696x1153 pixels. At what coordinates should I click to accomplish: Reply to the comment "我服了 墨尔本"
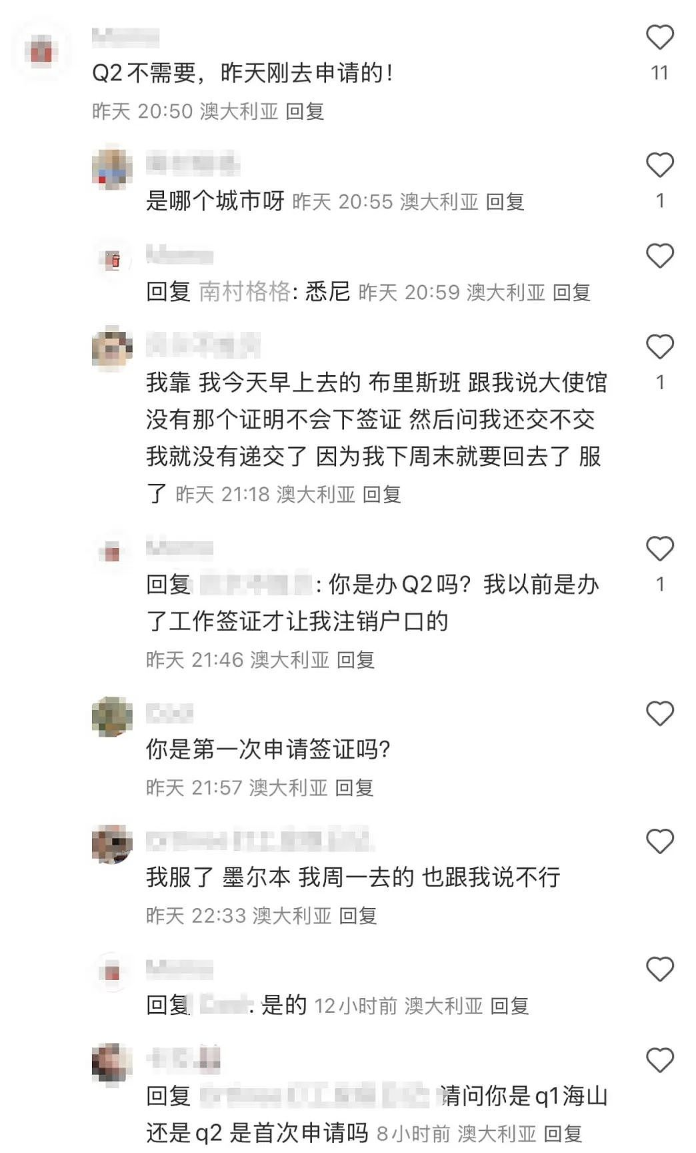[x=358, y=915]
